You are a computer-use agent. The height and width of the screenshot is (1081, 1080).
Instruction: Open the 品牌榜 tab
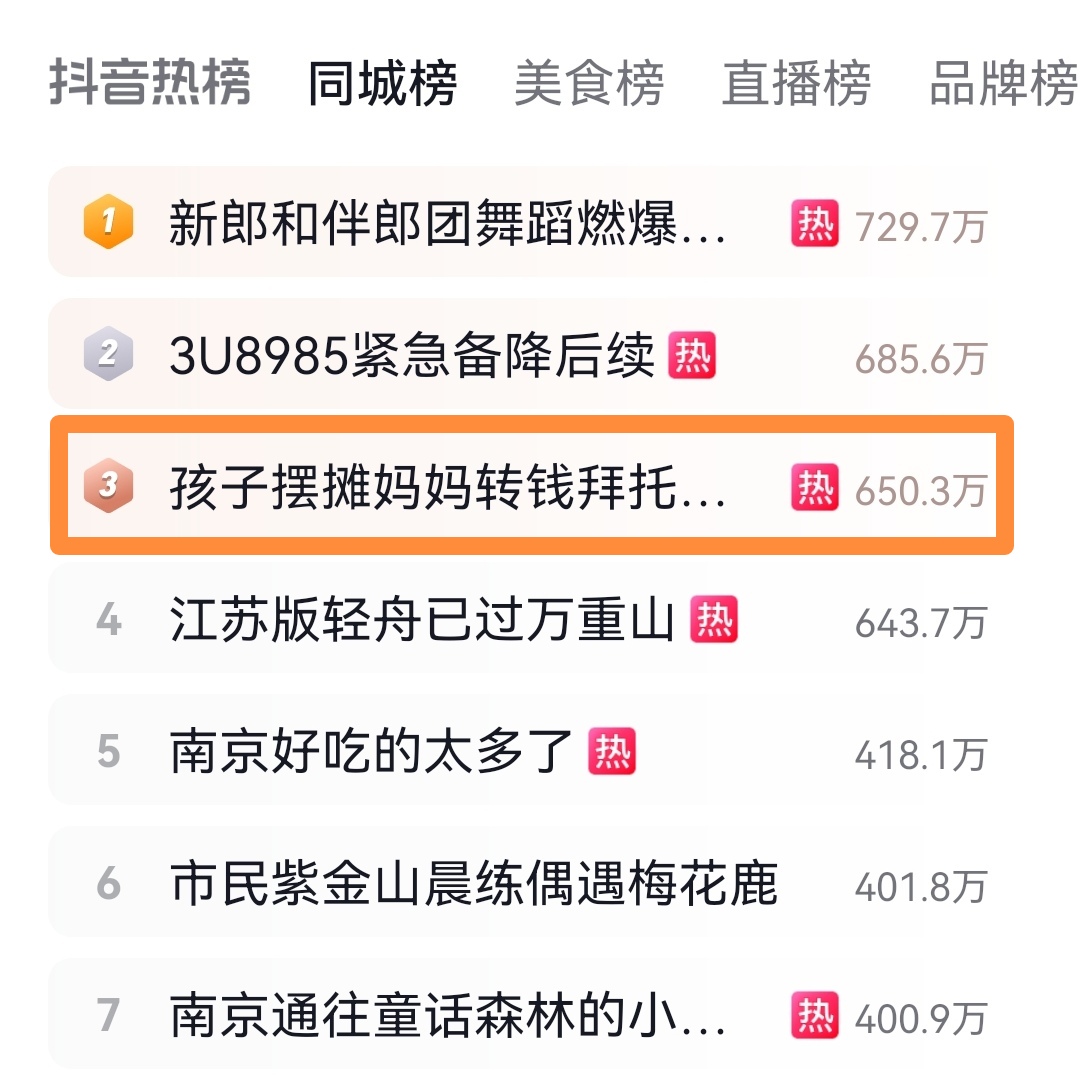(1003, 84)
